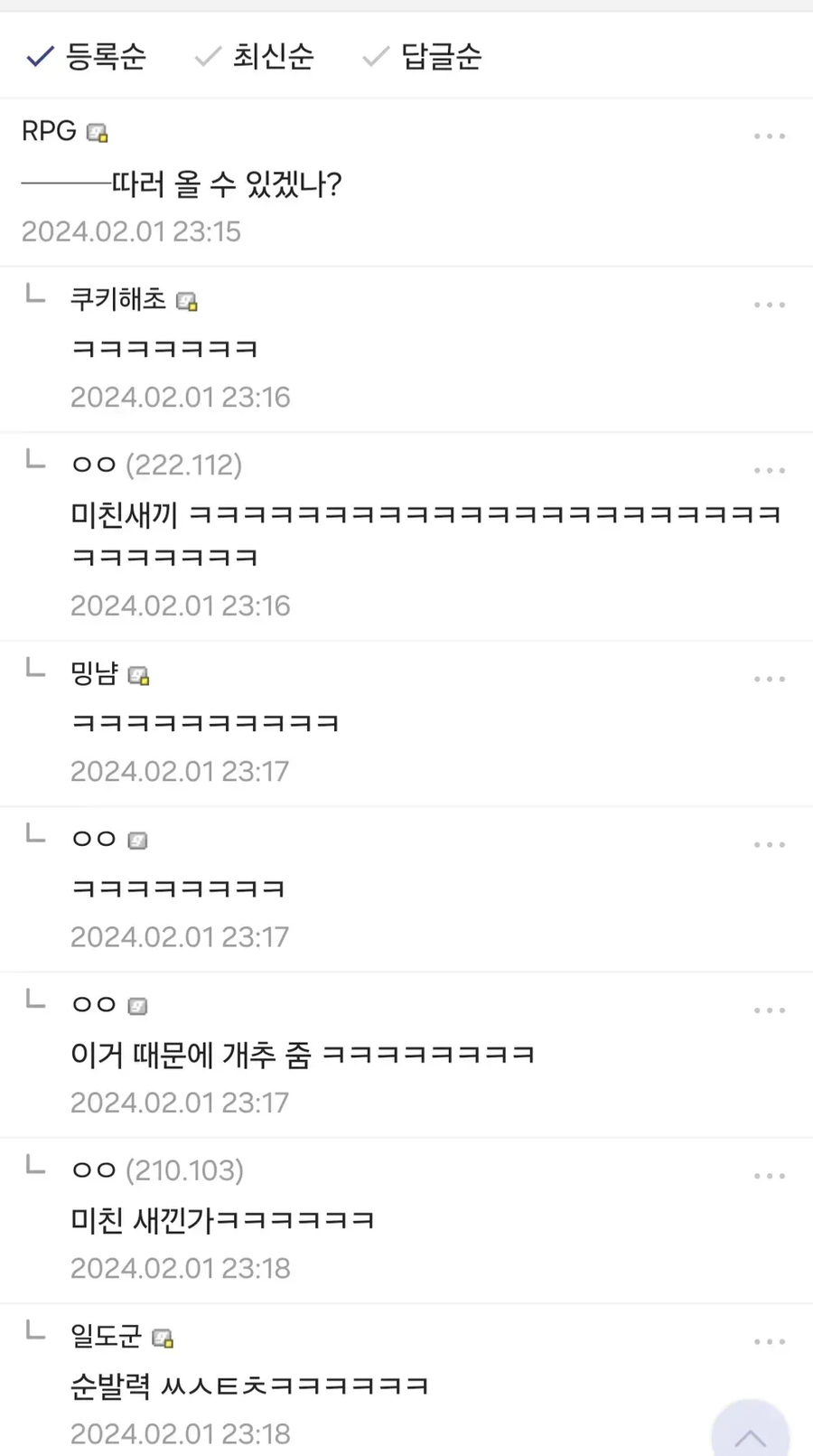Open the options menu on RPG's comment

tap(769, 136)
